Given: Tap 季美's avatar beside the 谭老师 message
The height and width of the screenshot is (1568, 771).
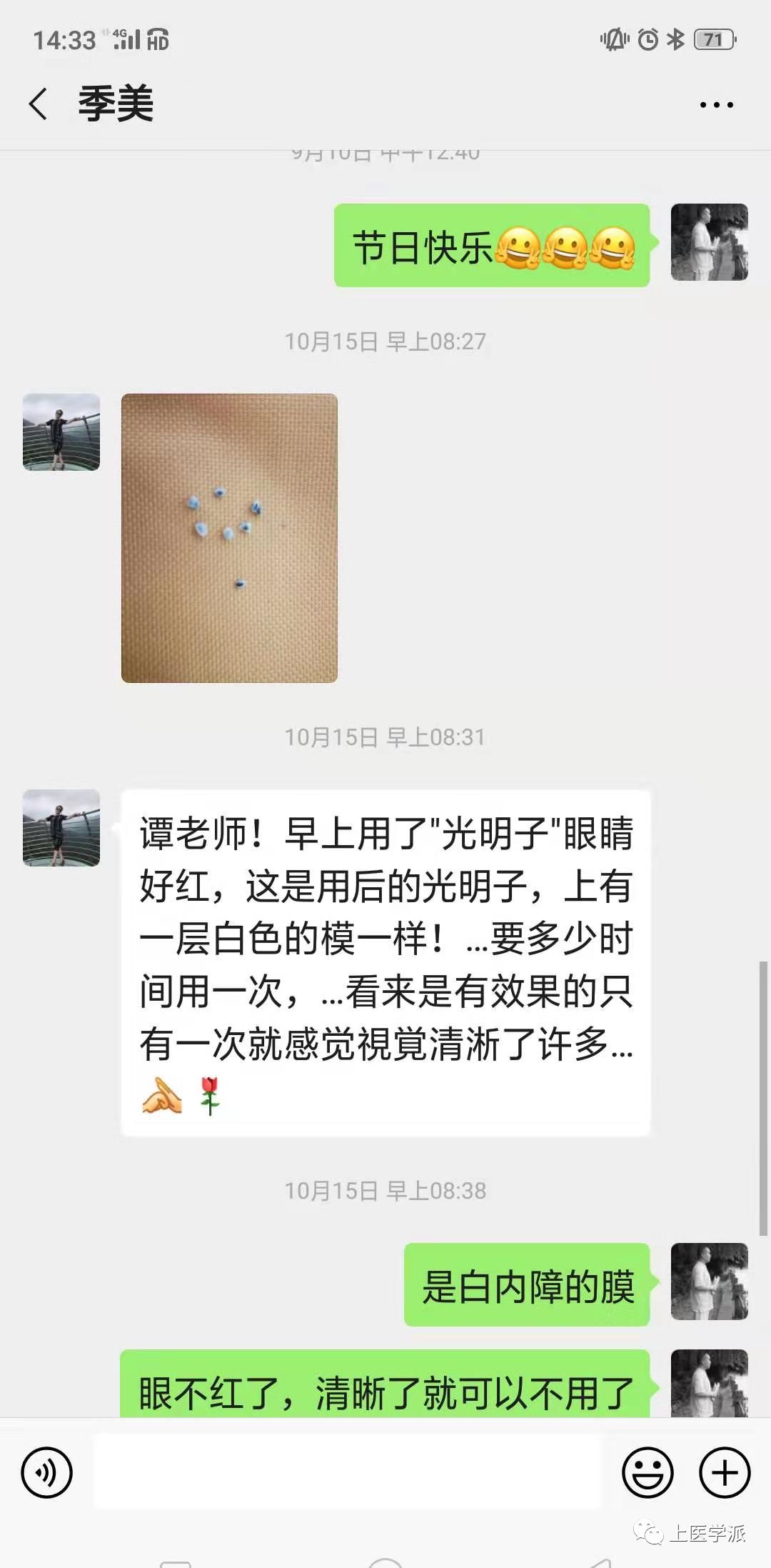Looking at the screenshot, I should click(x=61, y=828).
